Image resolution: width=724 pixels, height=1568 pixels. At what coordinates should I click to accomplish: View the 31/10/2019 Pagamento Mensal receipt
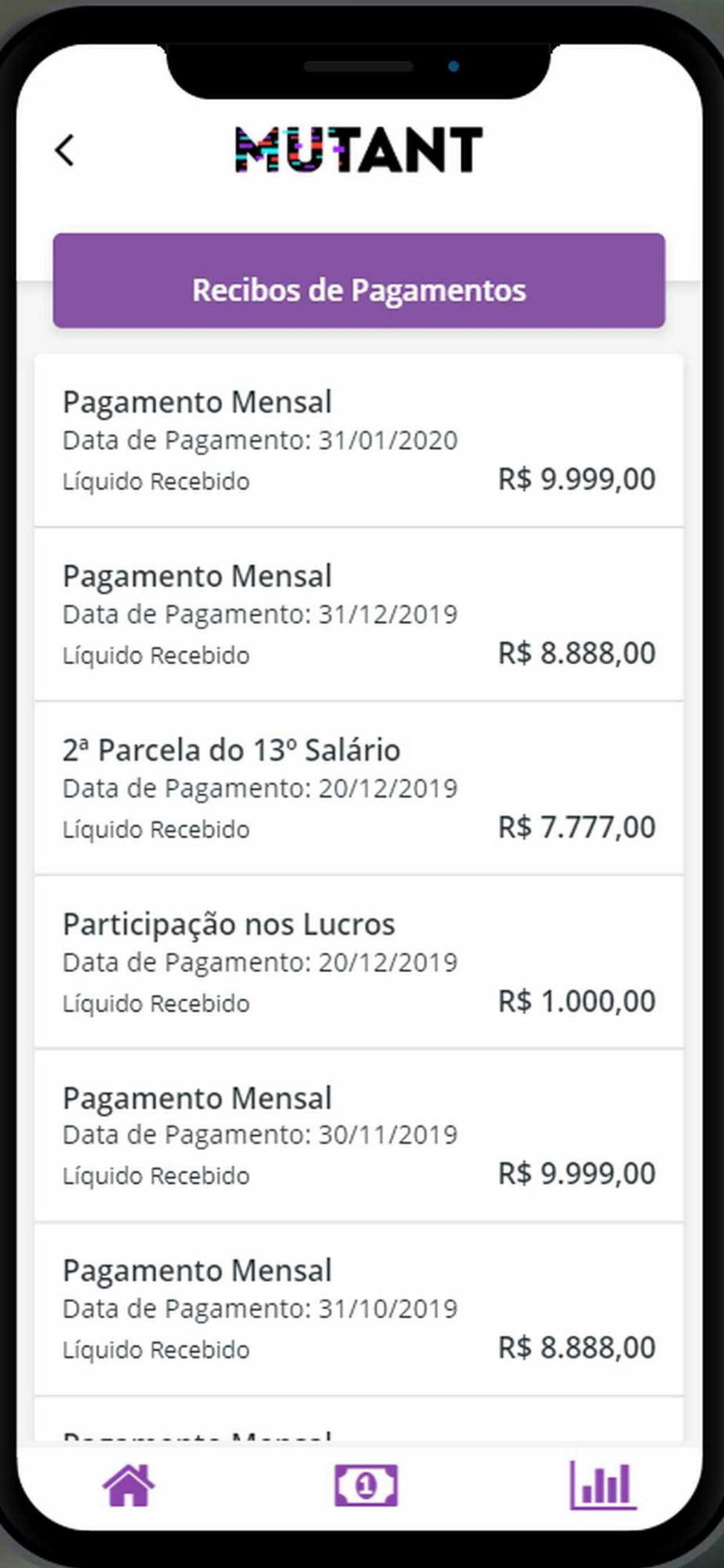[359, 1309]
